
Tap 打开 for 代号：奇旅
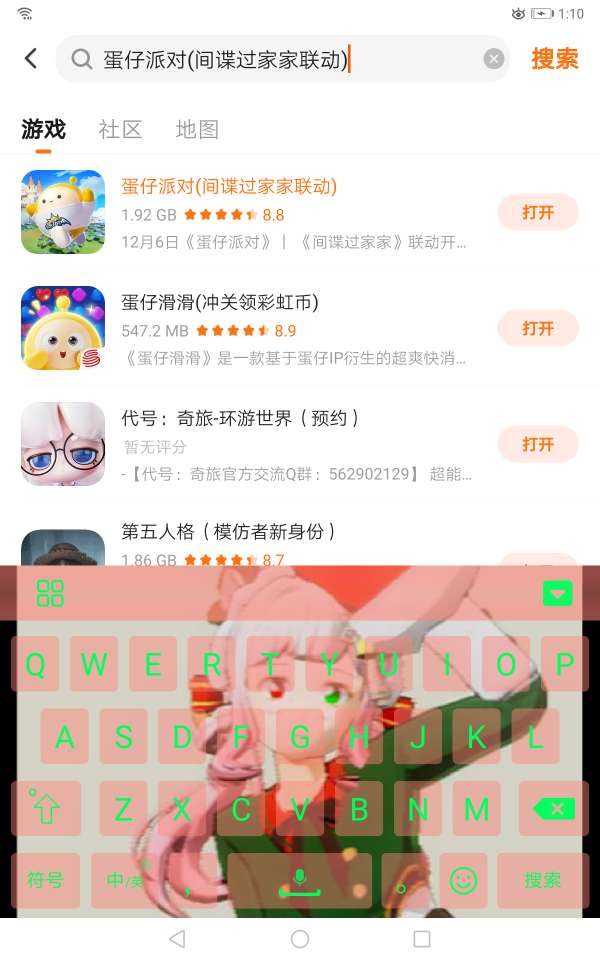538,444
